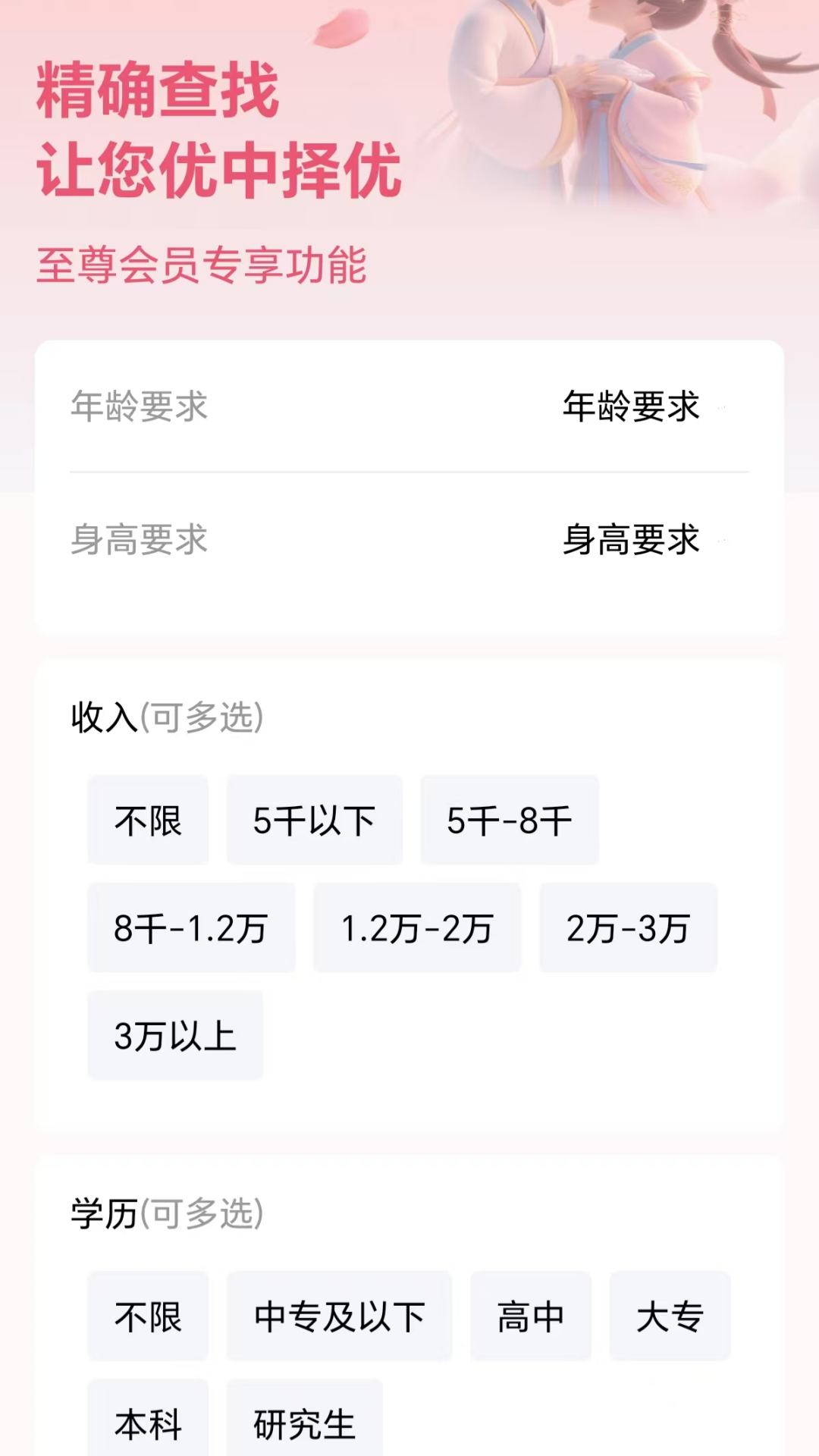Image resolution: width=819 pixels, height=1456 pixels.
Task: Click the 收入(可多选) income section label
Action: 165,719
